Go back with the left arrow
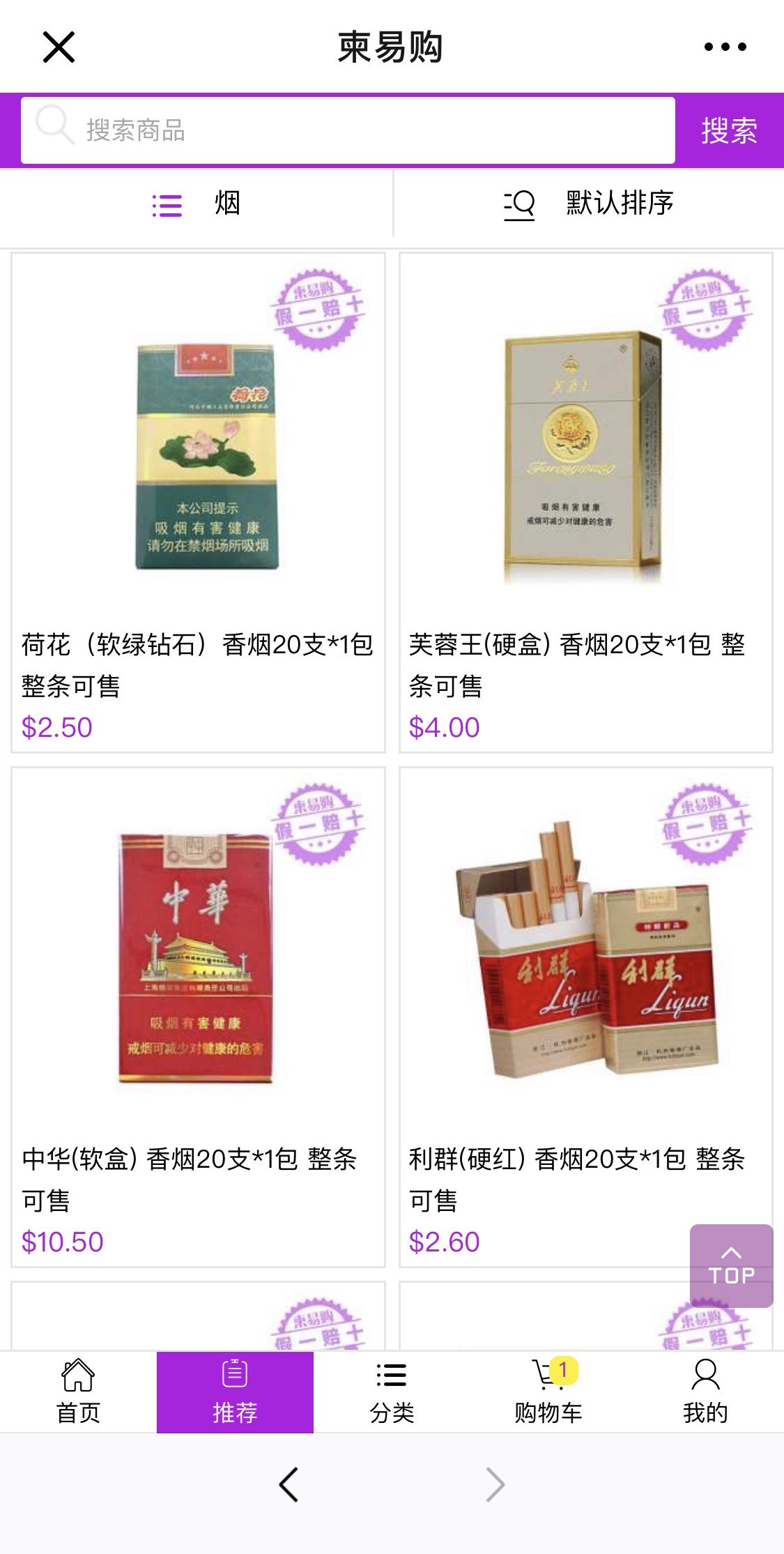The height and width of the screenshot is (1554, 784). click(289, 1484)
